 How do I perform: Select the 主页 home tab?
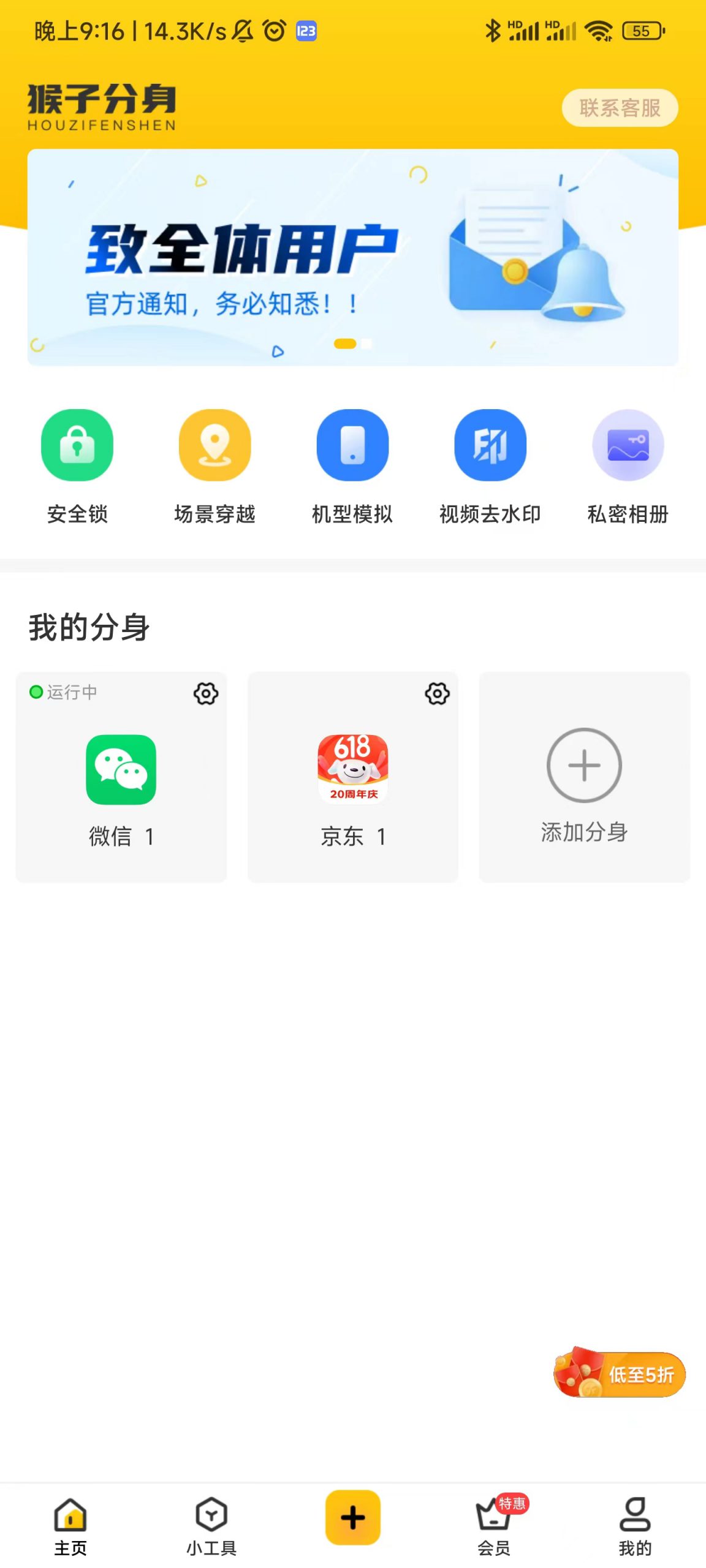tap(70, 1519)
